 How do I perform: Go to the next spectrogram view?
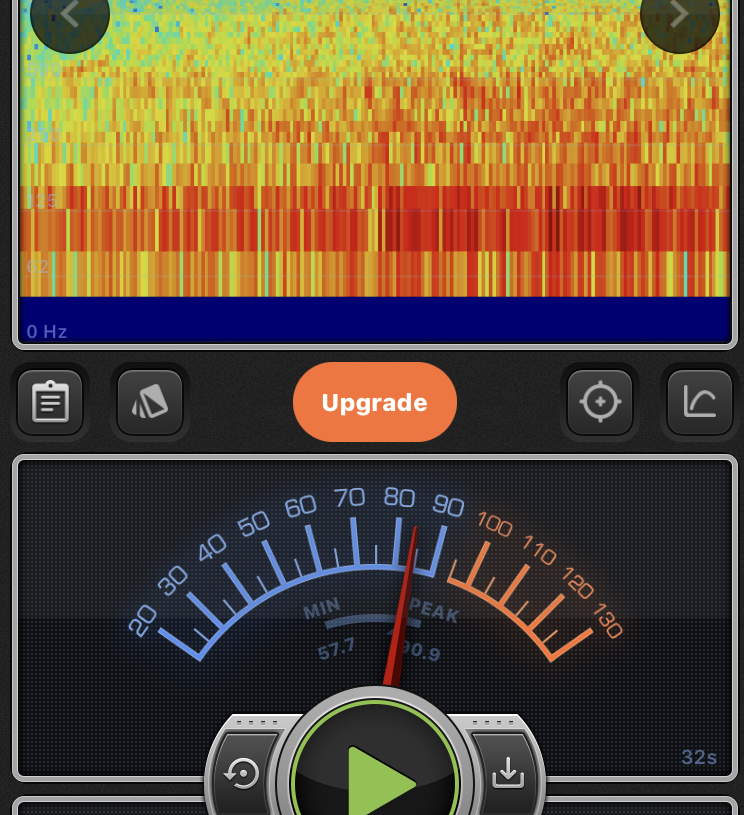tap(679, 15)
